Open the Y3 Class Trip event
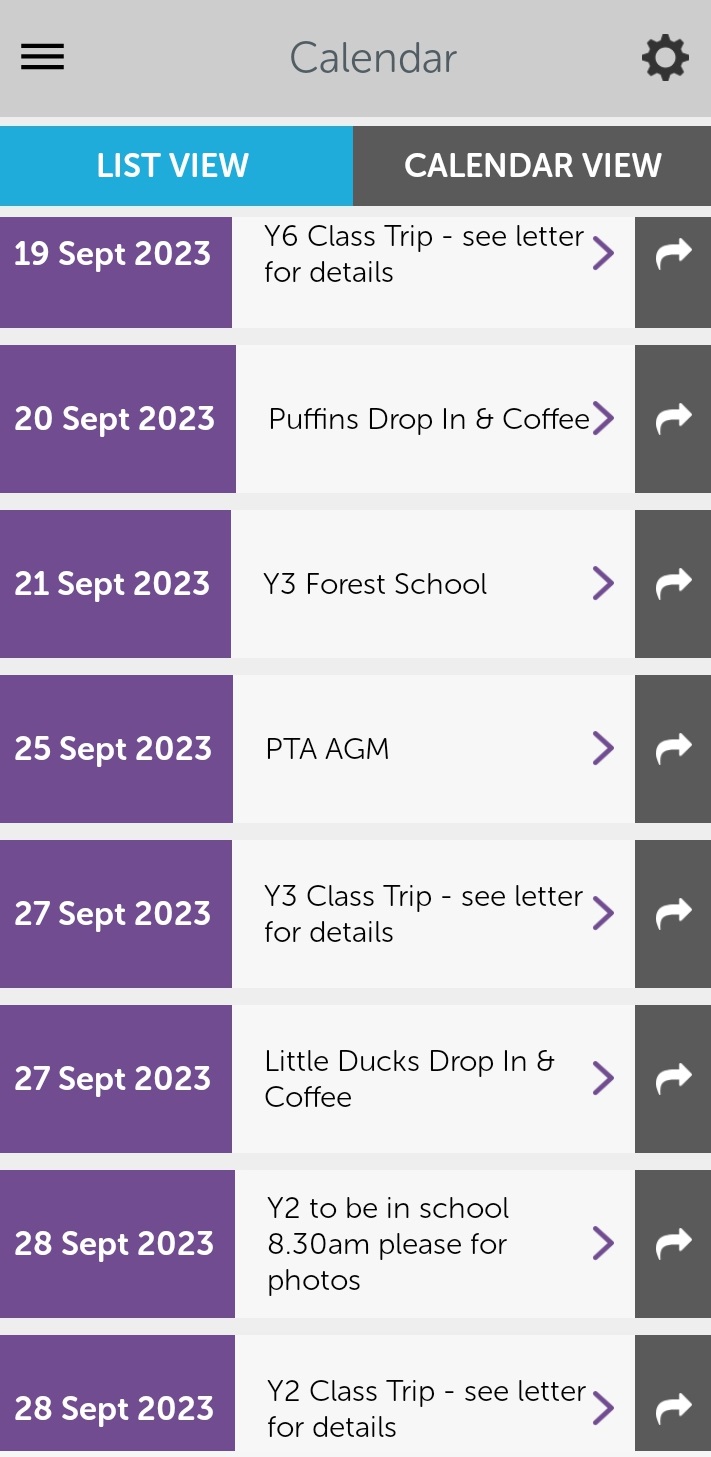 (x=433, y=914)
